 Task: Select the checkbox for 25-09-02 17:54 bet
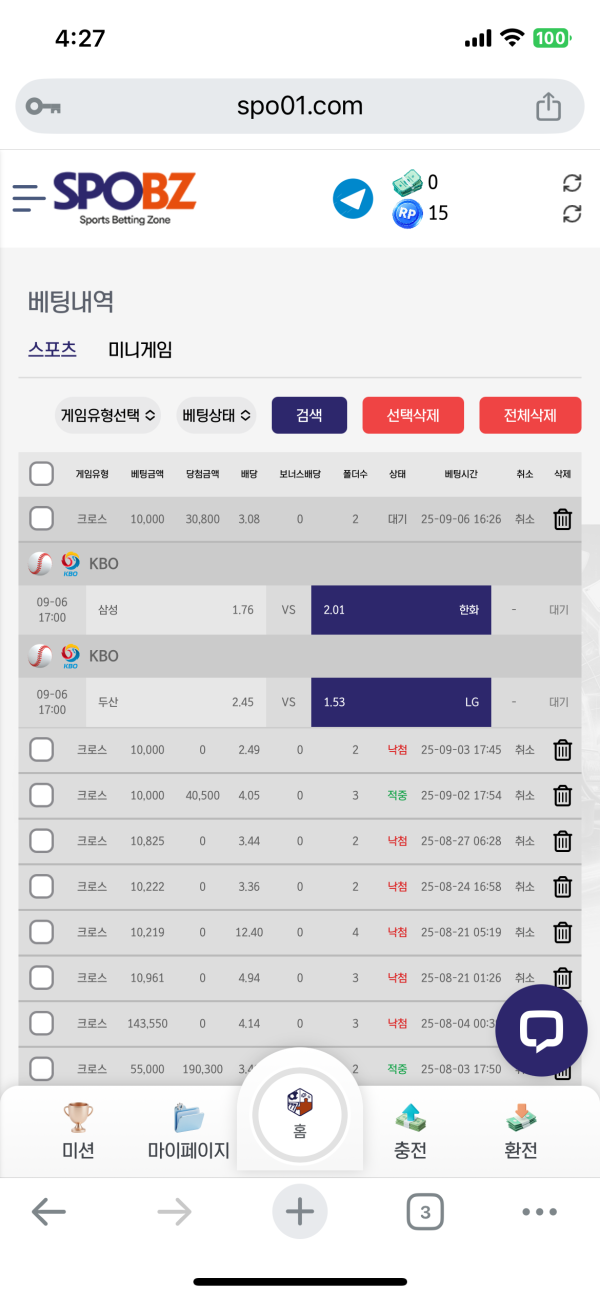tap(41, 795)
